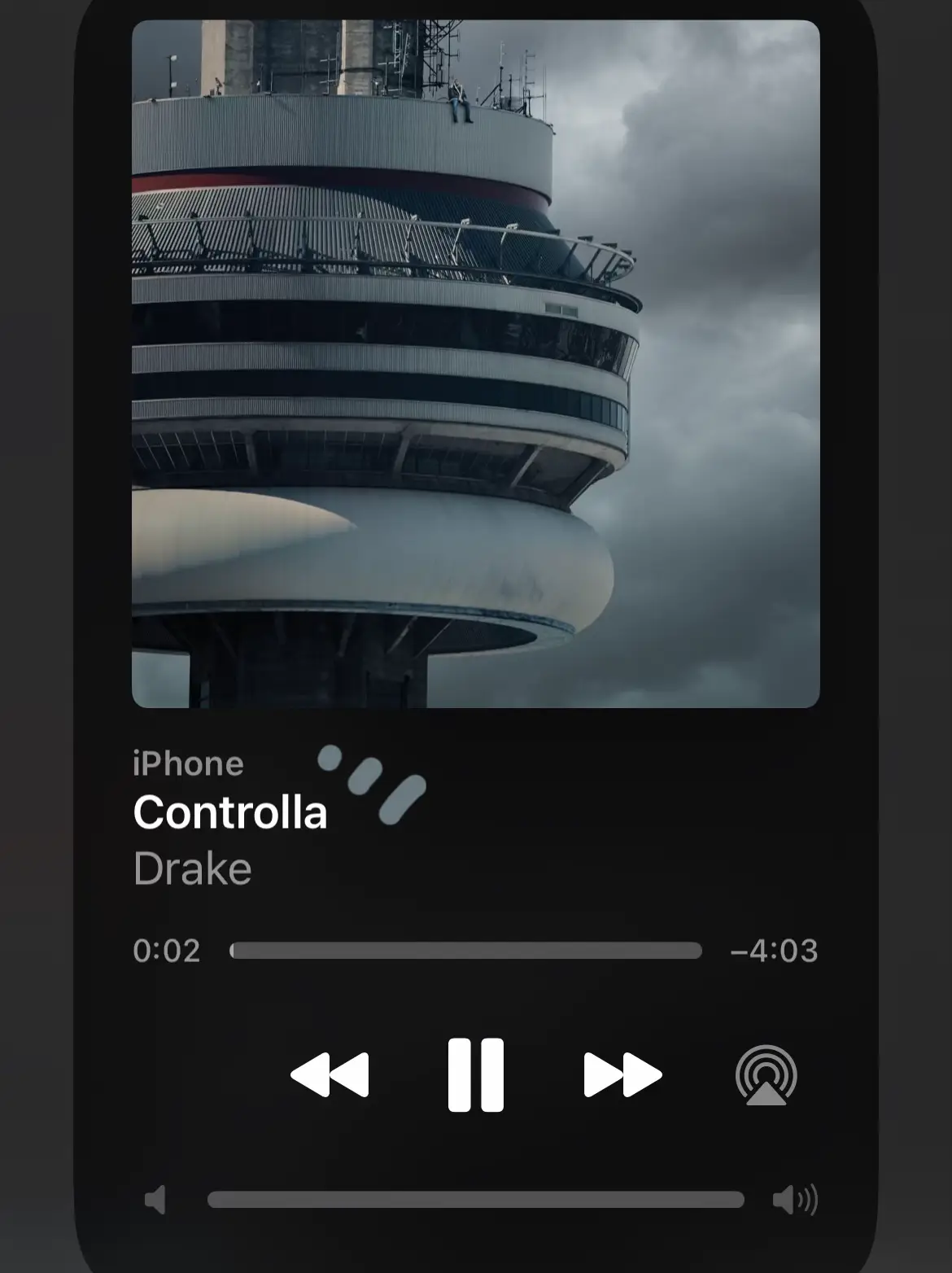Image resolution: width=952 pixels, height=1273 pixels.
Task: Tap the playback progress bar
Action: [465, 951]
